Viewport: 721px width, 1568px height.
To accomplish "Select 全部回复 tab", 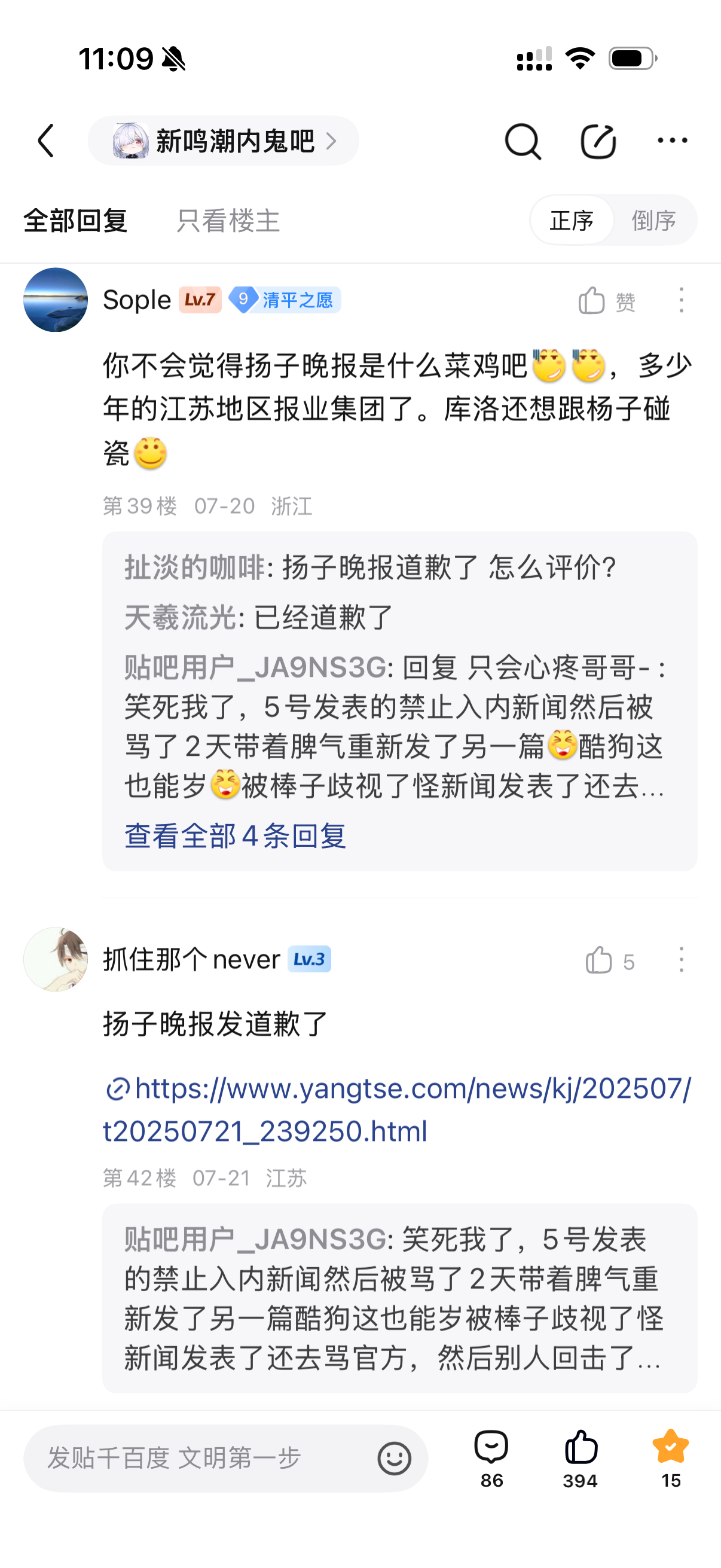I will point(75,220).
